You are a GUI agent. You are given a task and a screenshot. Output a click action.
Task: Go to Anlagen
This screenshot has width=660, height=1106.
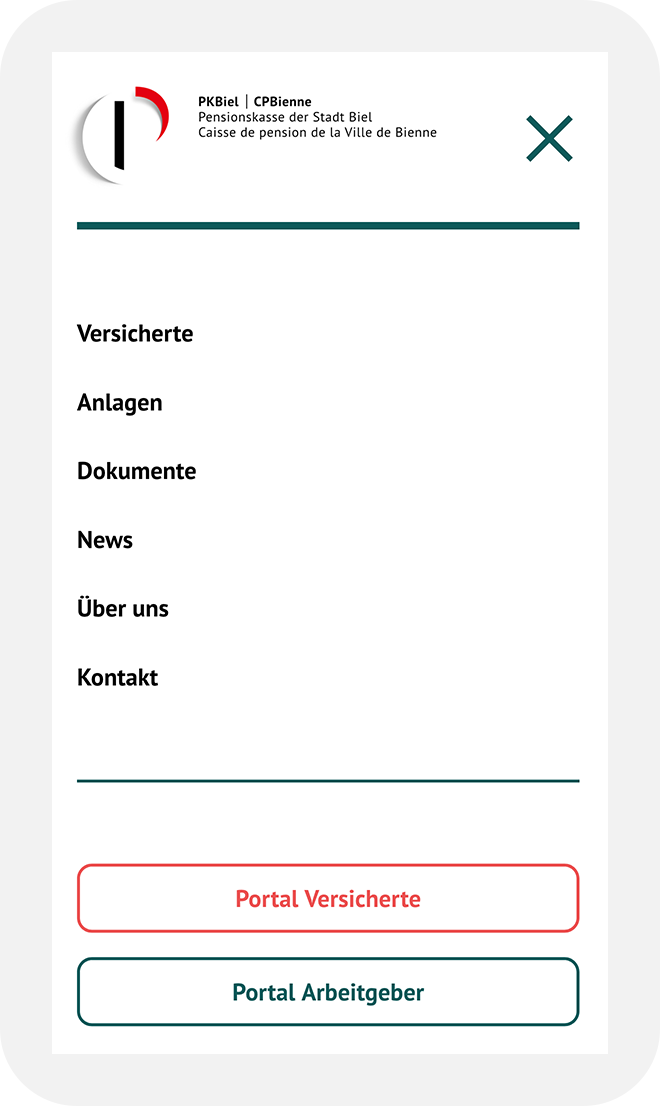119,403
